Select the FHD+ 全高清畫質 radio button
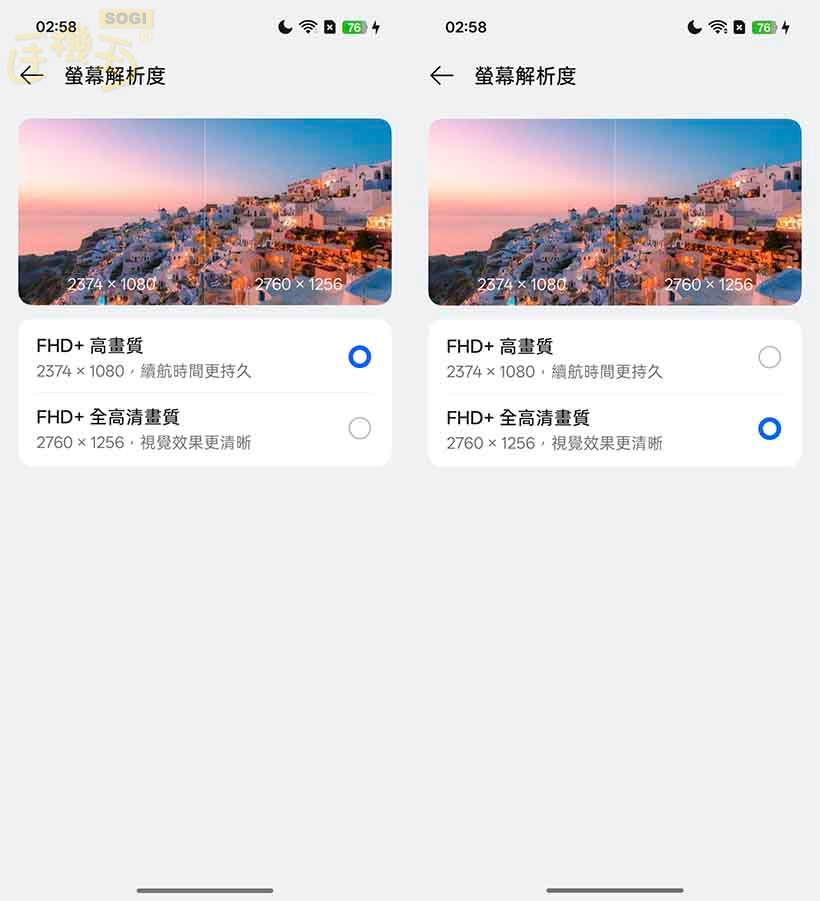The image size is (820, 901). [359, 428]
